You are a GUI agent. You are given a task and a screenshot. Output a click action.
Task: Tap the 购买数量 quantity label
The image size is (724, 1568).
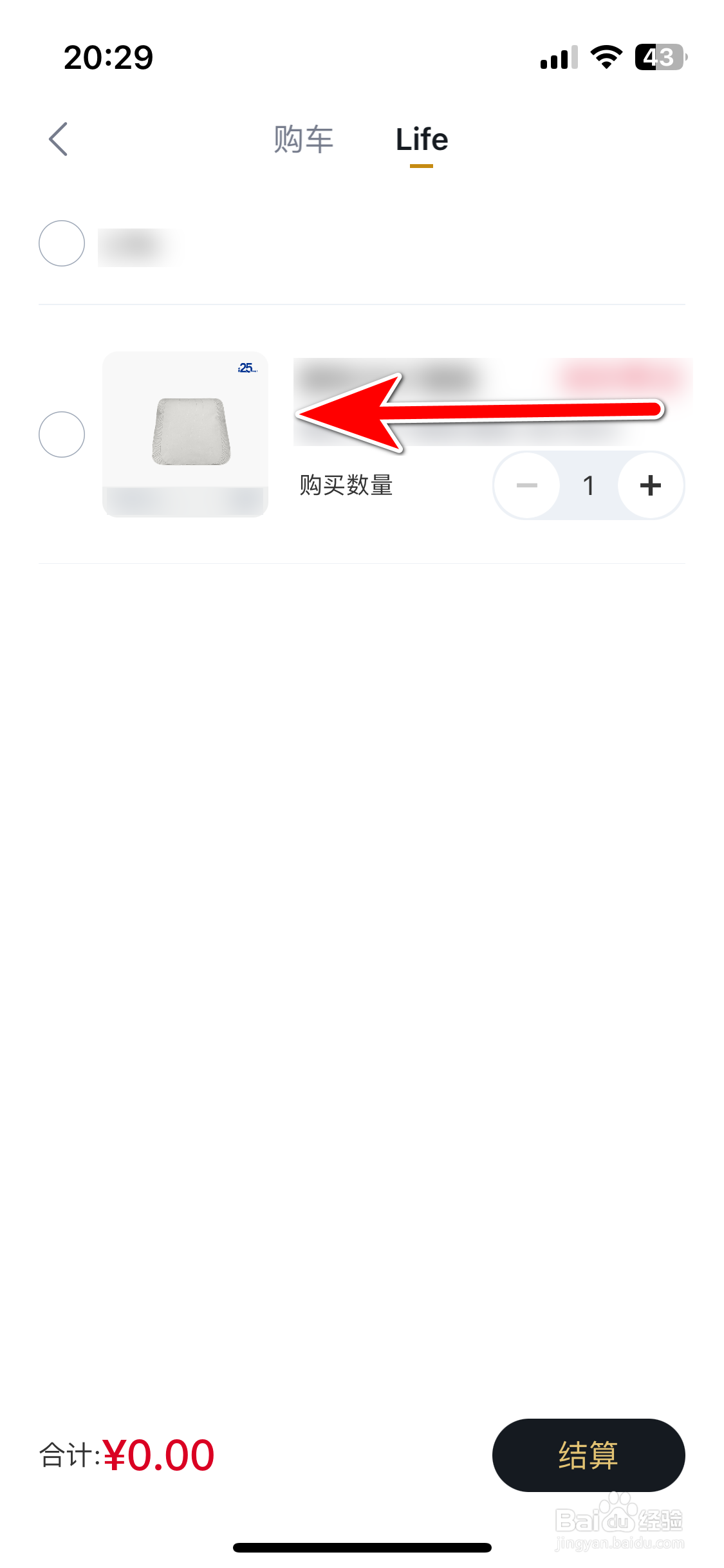(348, 486)
